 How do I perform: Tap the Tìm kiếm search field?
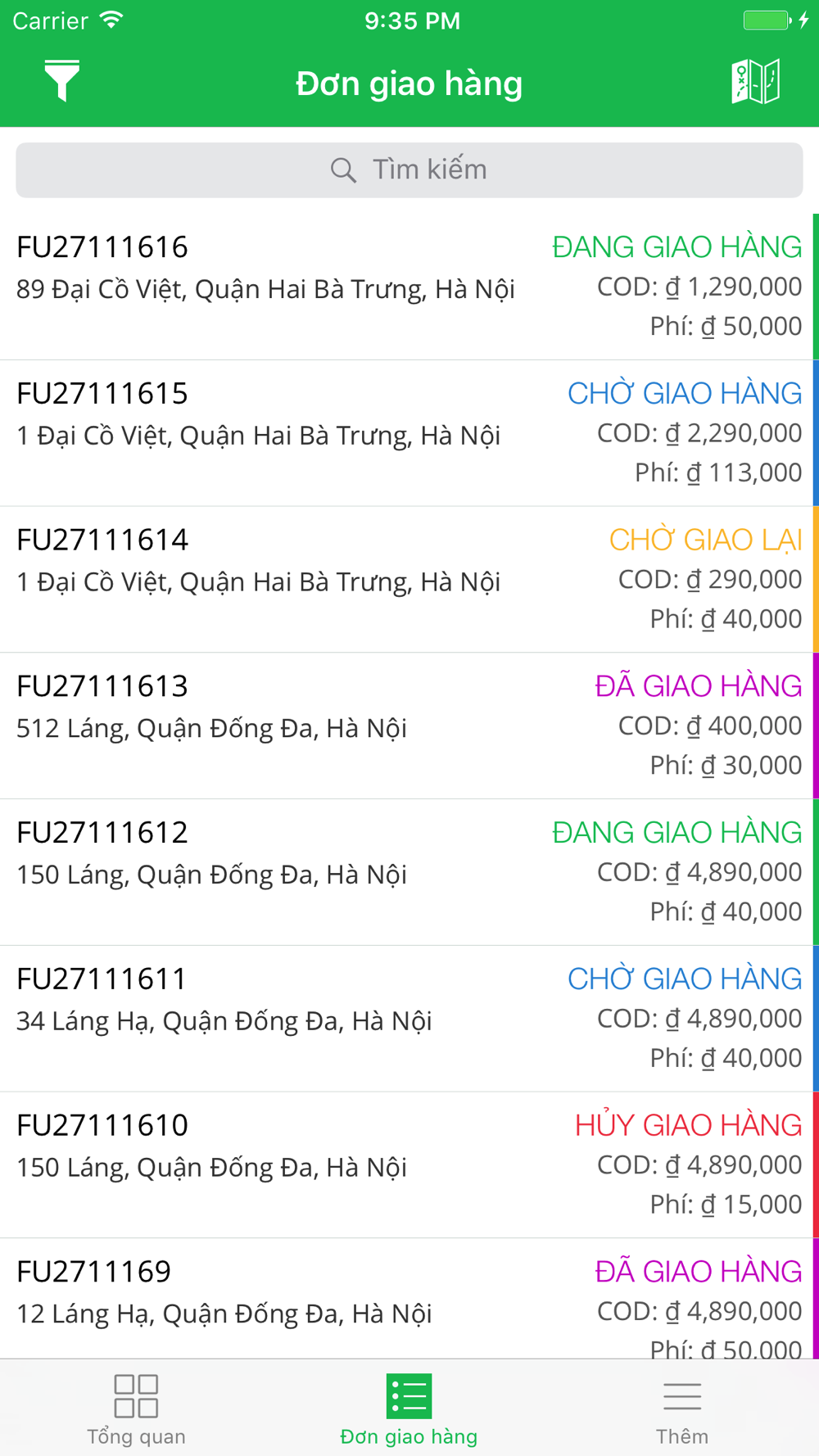[409, 170]
